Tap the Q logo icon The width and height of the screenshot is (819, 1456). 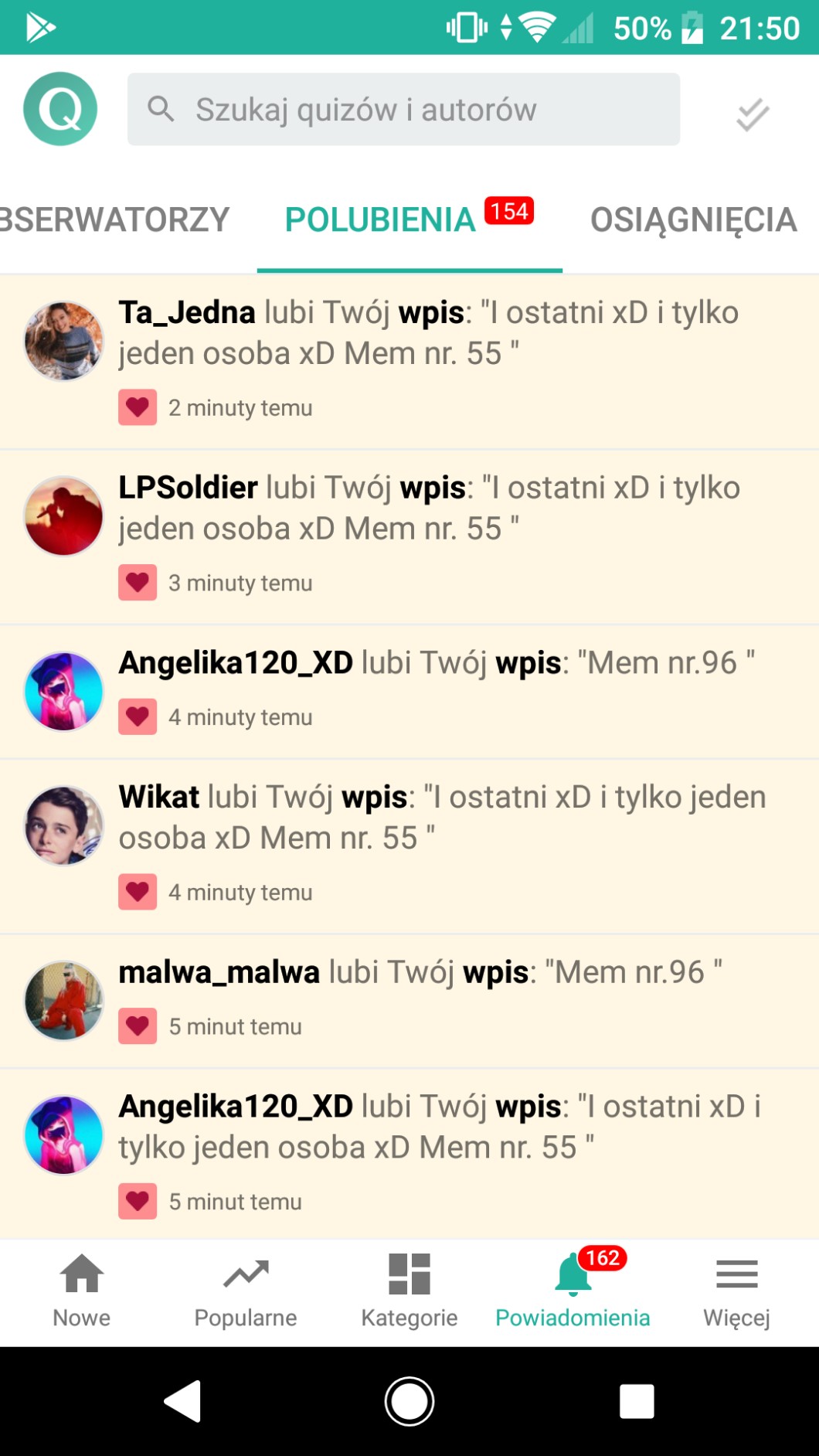point(60,109)
